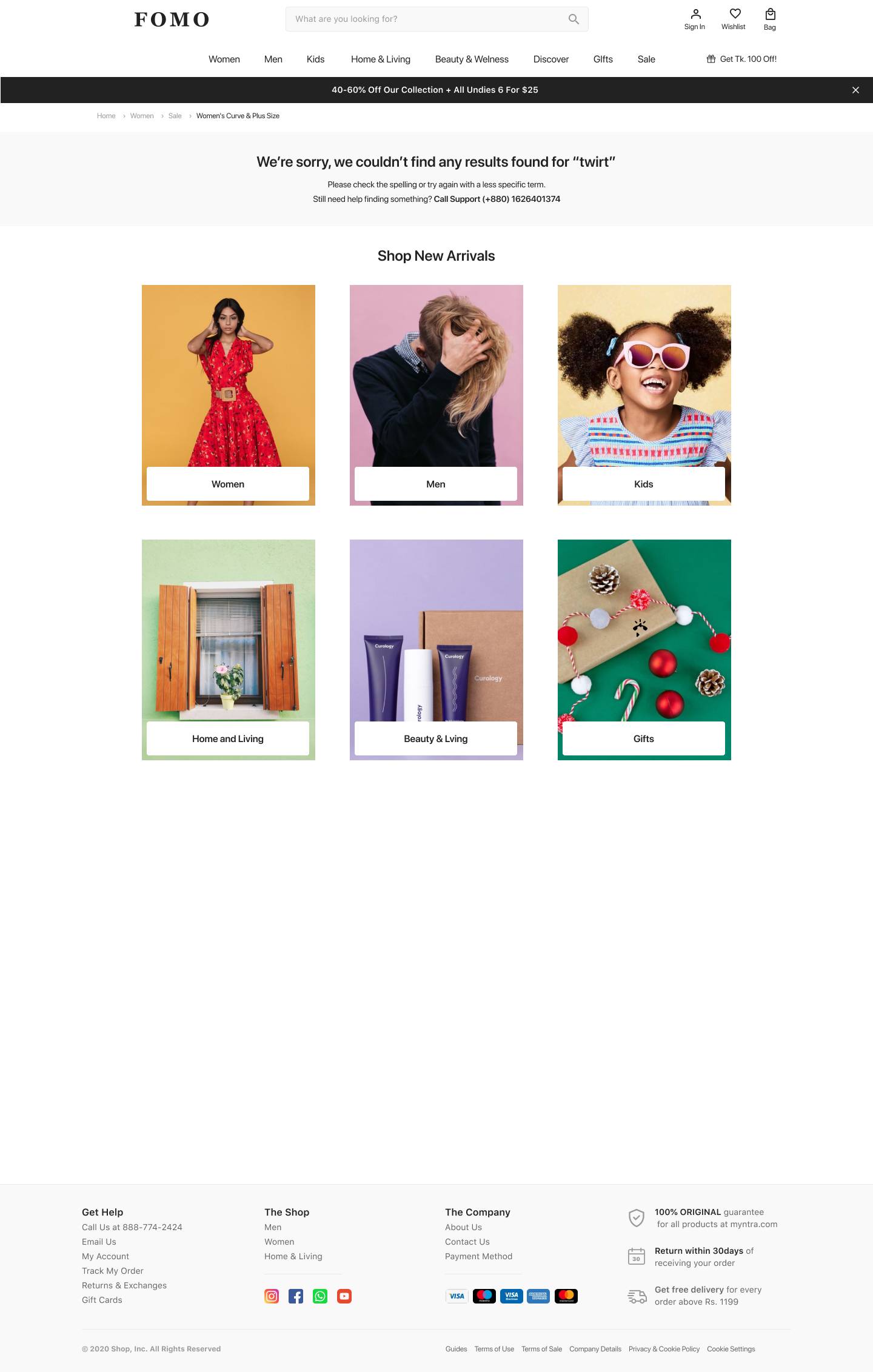The height and width of the screenshot is (1372, 873).
Task: Open the WhatsApp icon in footer
Action: tap(320, 1296)
